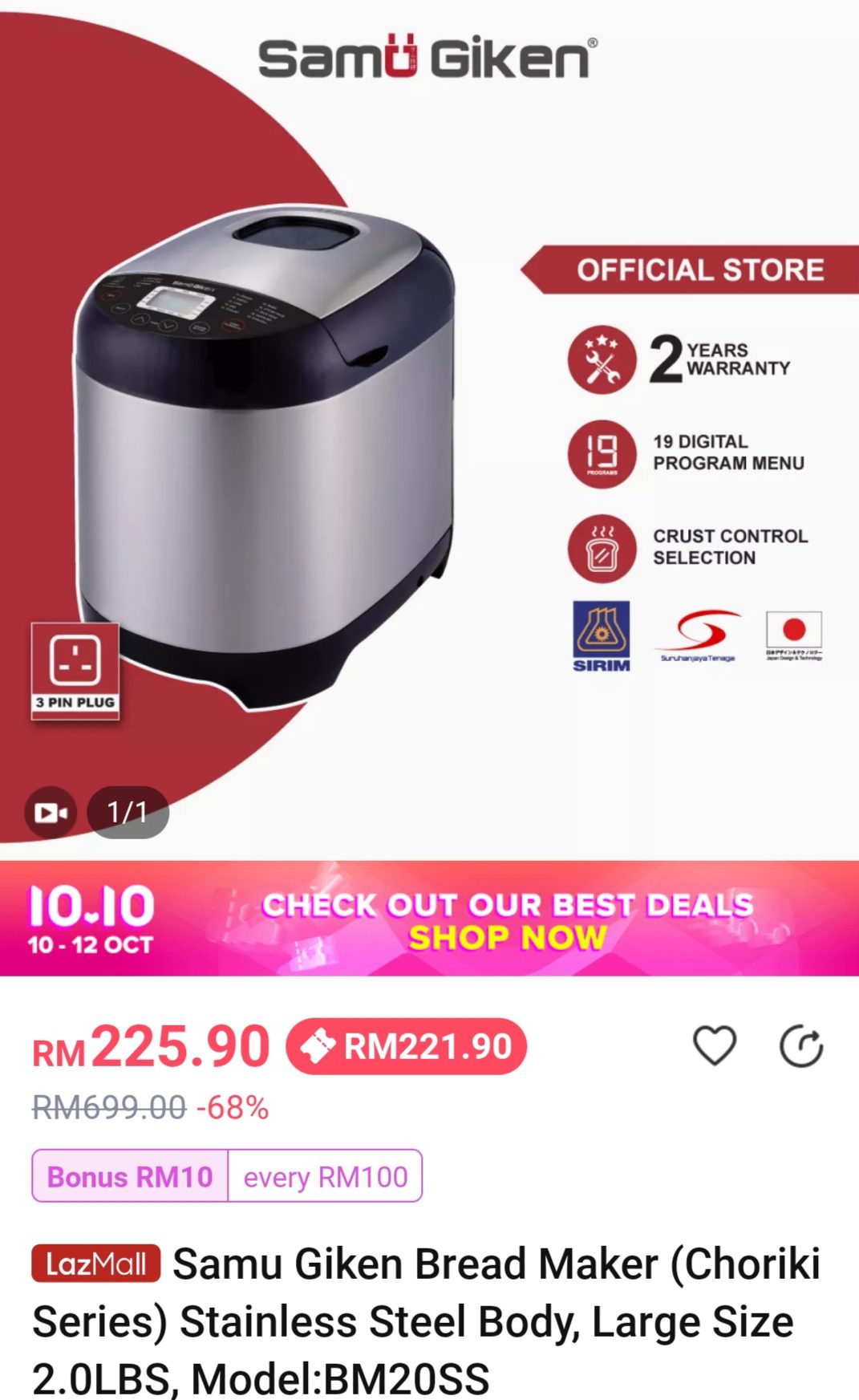
Task: Open the 10.10 best deals banner
Action: coord(429,919)
